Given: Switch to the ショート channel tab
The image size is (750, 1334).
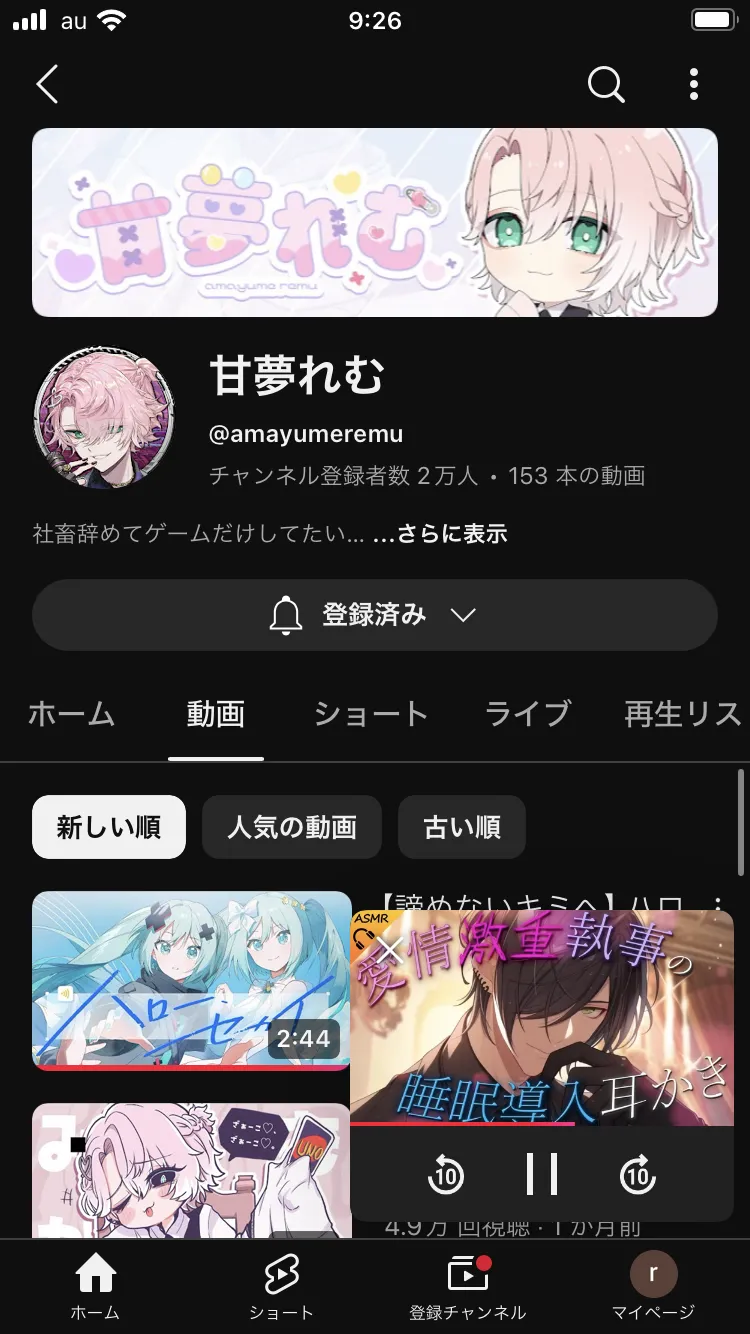Looking at the screenshot, I should click(x=371, y=714).
